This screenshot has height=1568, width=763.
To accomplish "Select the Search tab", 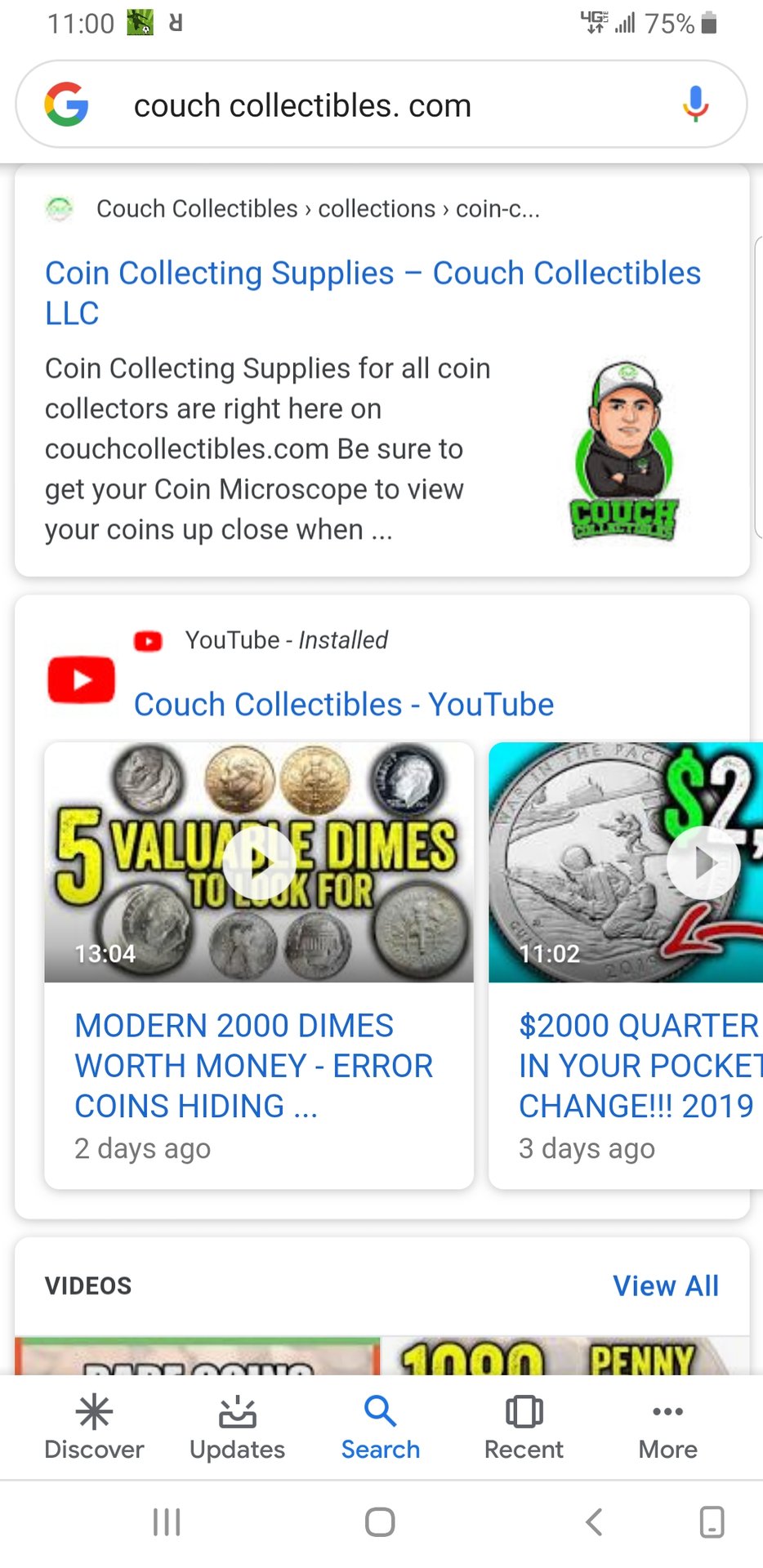I will coord(381,1428).
